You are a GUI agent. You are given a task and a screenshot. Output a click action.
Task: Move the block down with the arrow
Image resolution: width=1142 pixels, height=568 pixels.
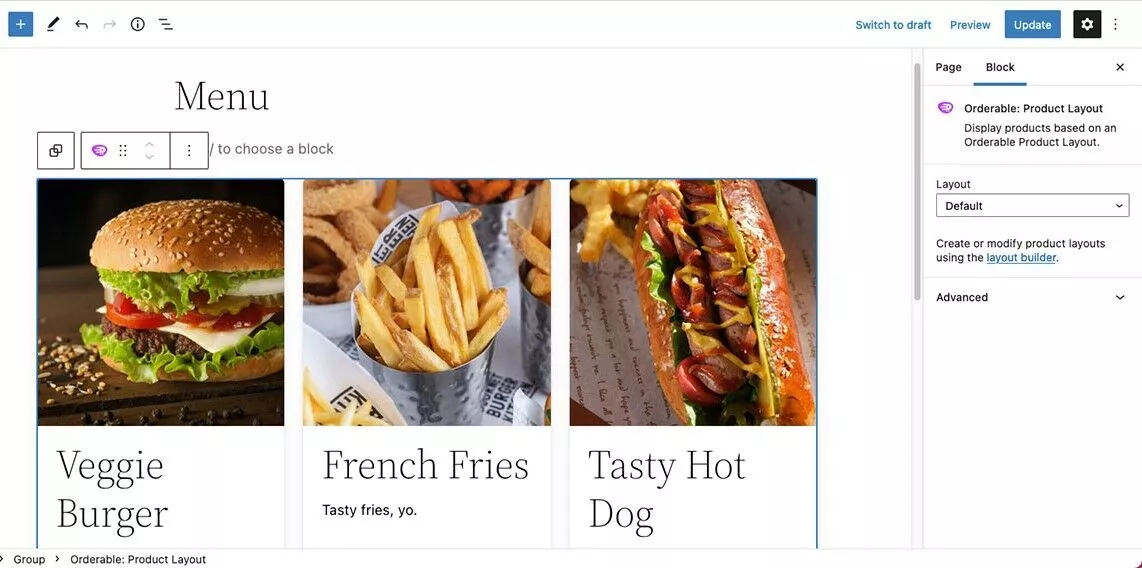point(149,157)
